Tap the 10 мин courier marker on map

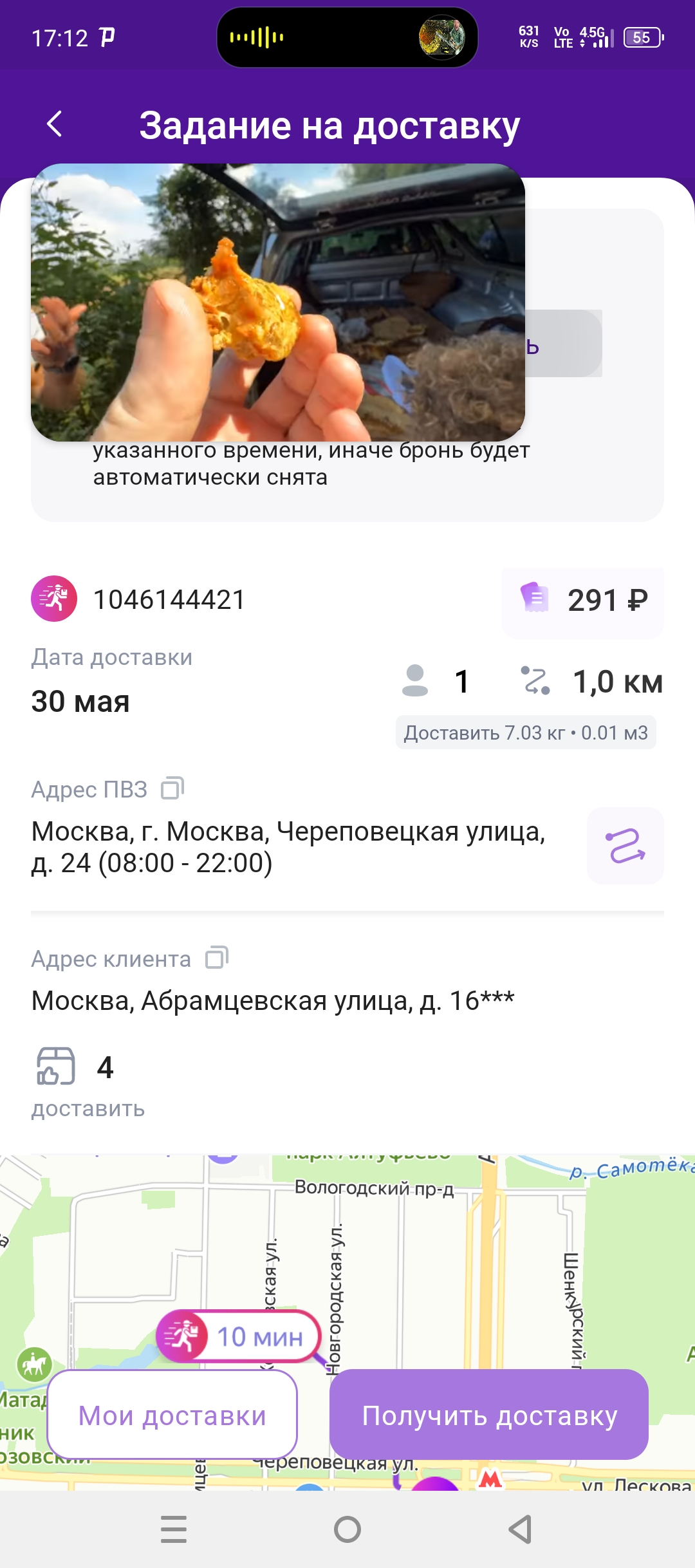[239, 1336]
